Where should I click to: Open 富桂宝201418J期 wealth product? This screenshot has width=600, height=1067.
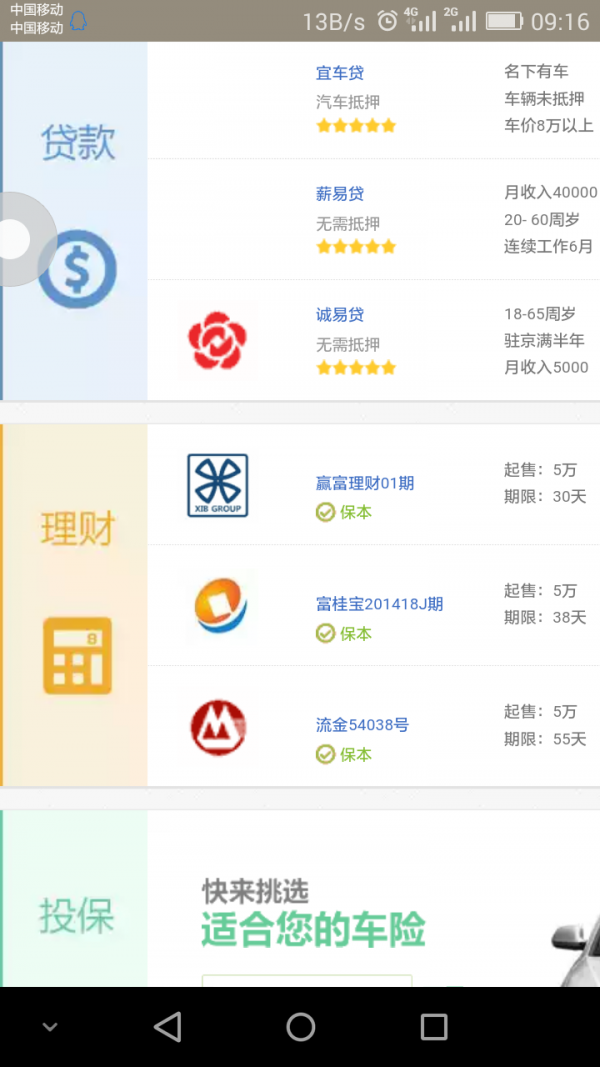373,605
